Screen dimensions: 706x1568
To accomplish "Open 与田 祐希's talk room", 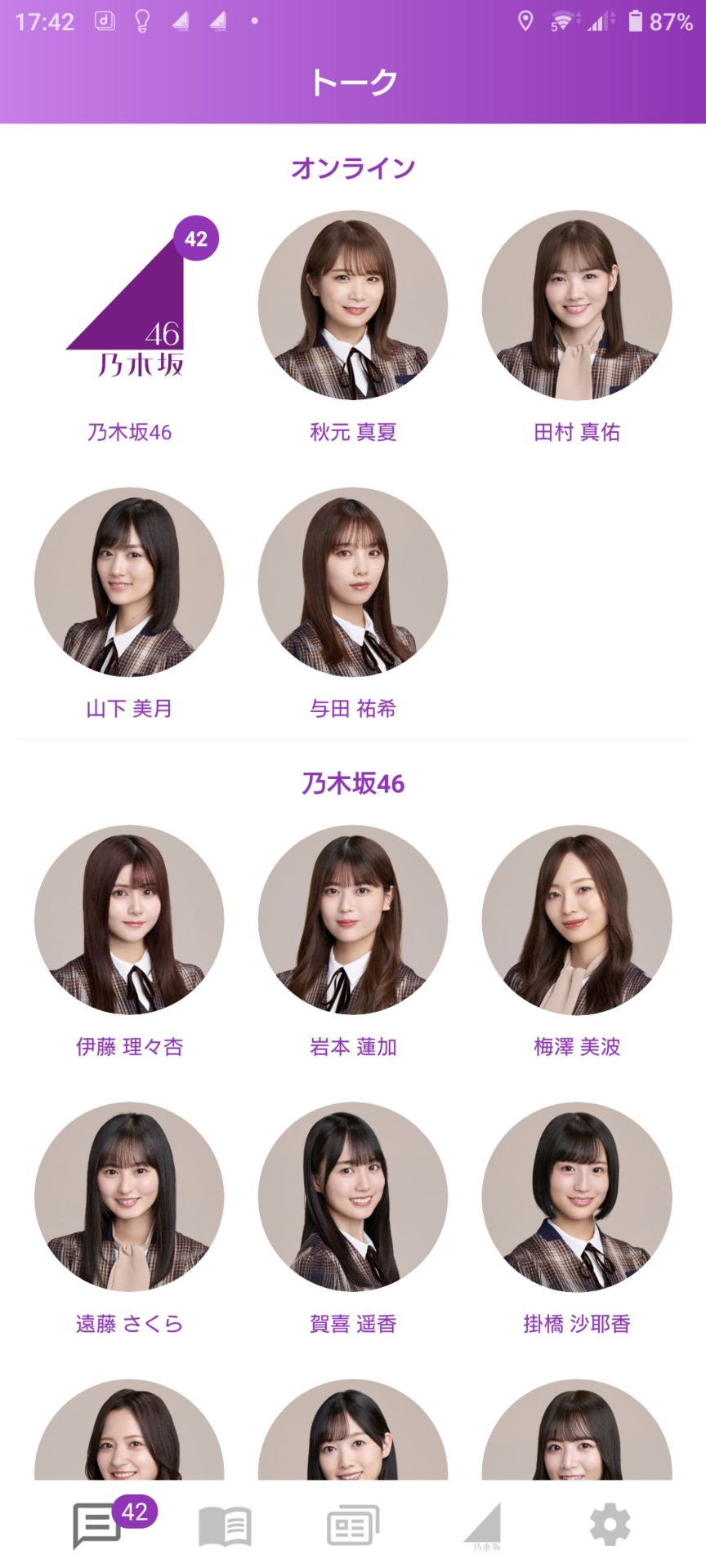I will 353,582.
